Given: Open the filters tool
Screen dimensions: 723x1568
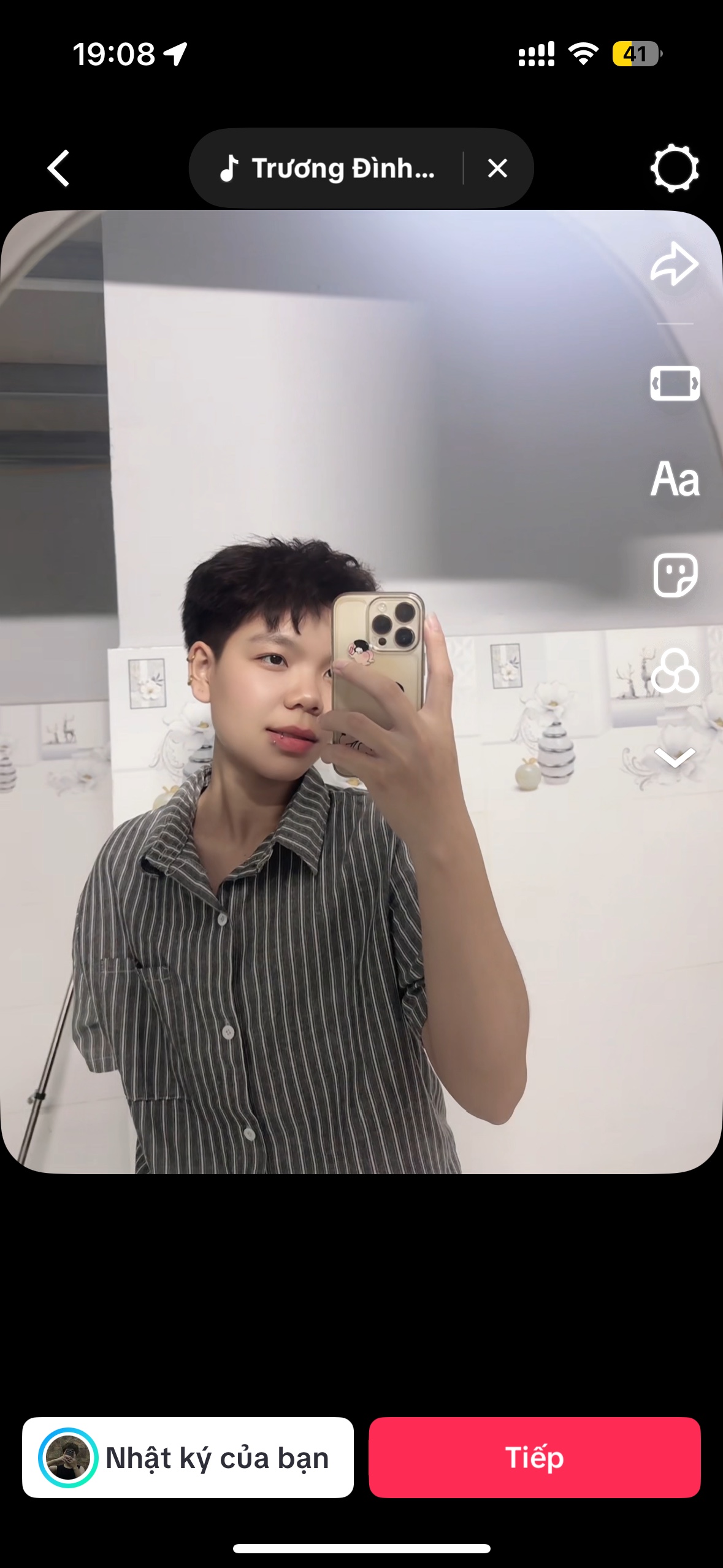Looking at the screenshot, I should (x=675, y=671).
